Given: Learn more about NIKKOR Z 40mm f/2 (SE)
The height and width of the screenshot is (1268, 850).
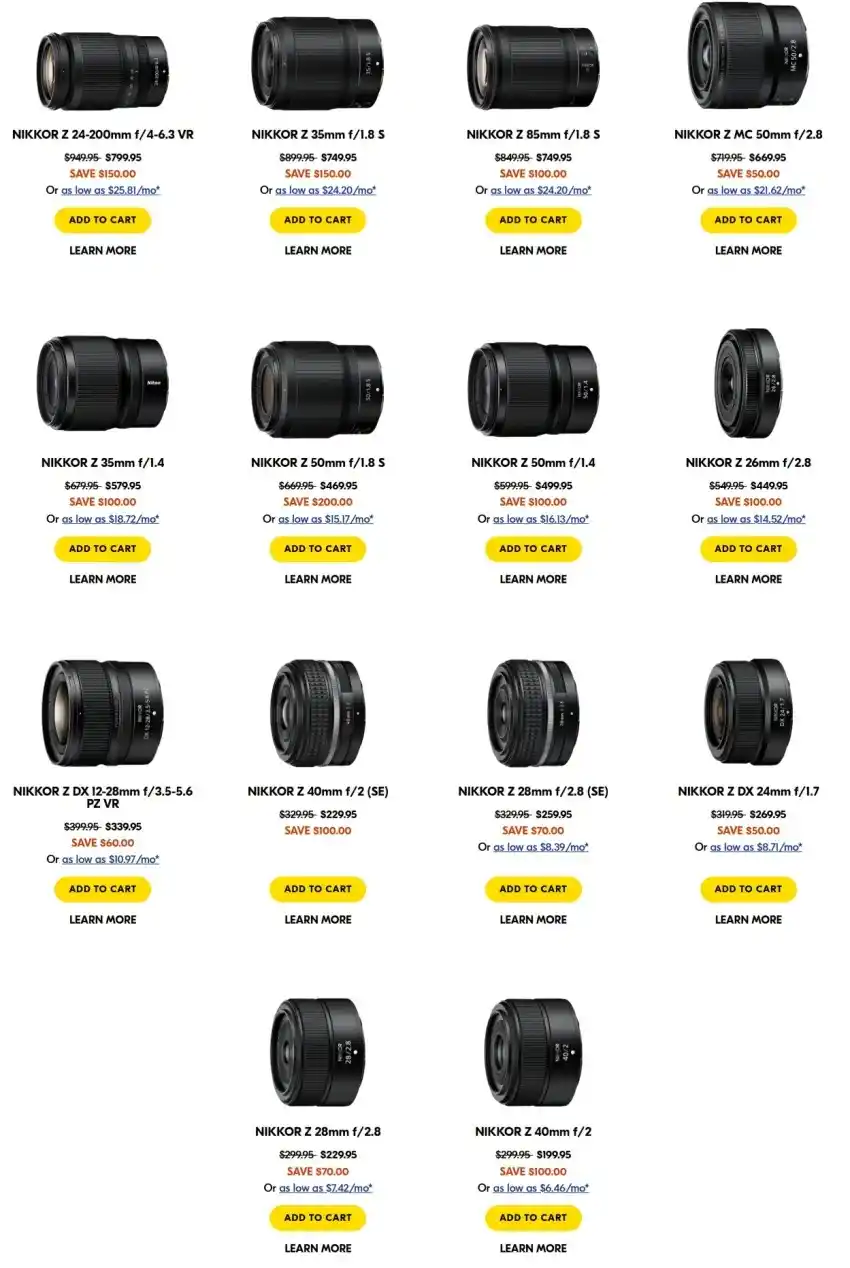Looking at the screenshot, I should tap(318, 920).
